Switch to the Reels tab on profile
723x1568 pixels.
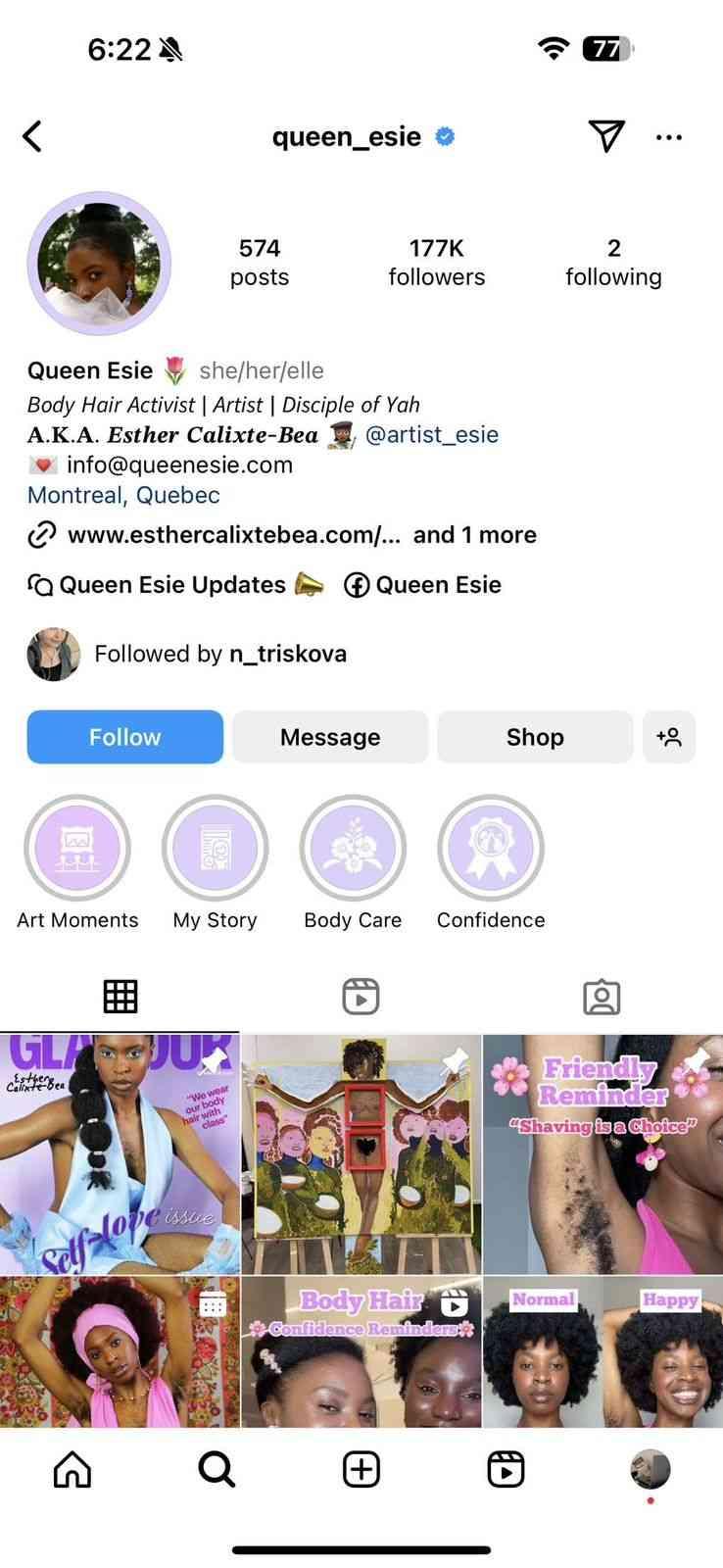pos(361,997)
